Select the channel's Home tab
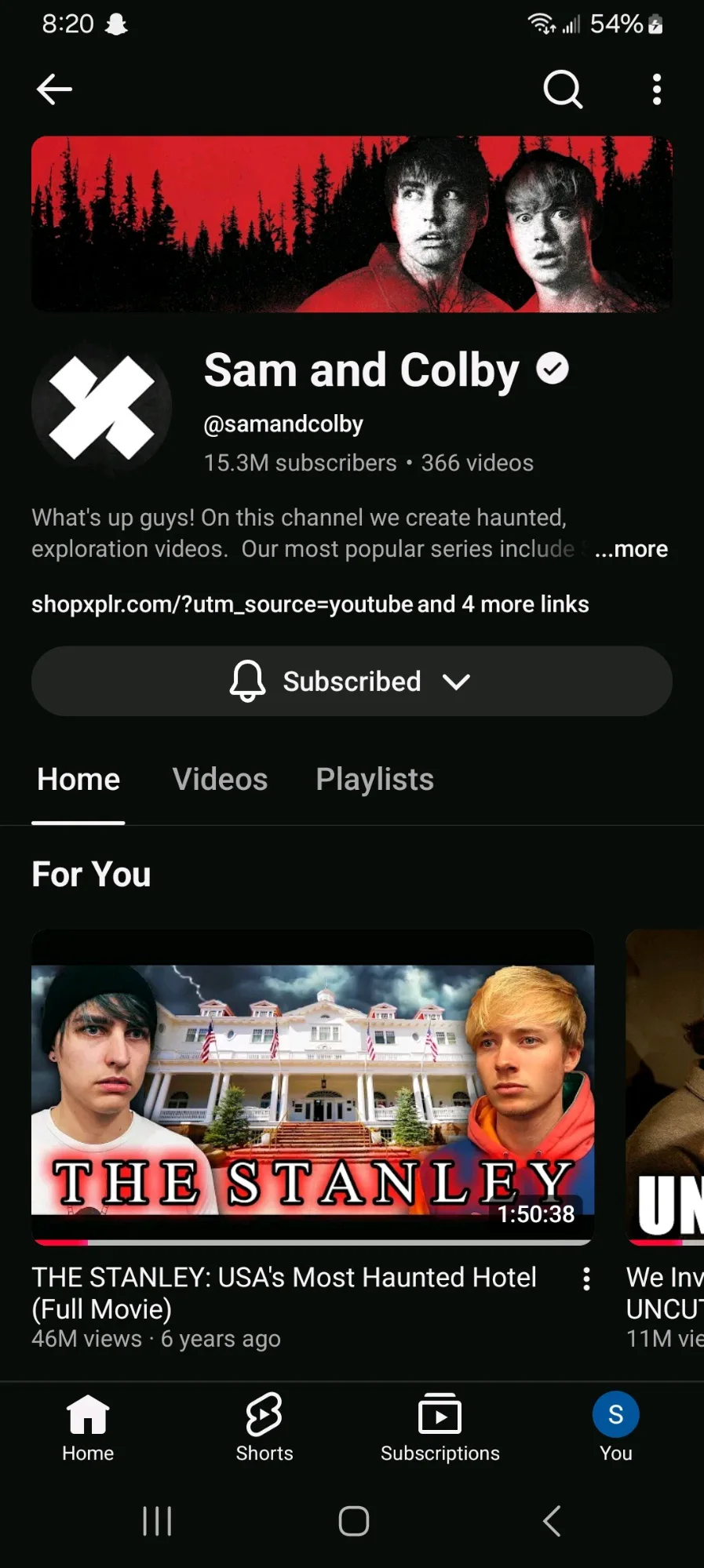 78,780
